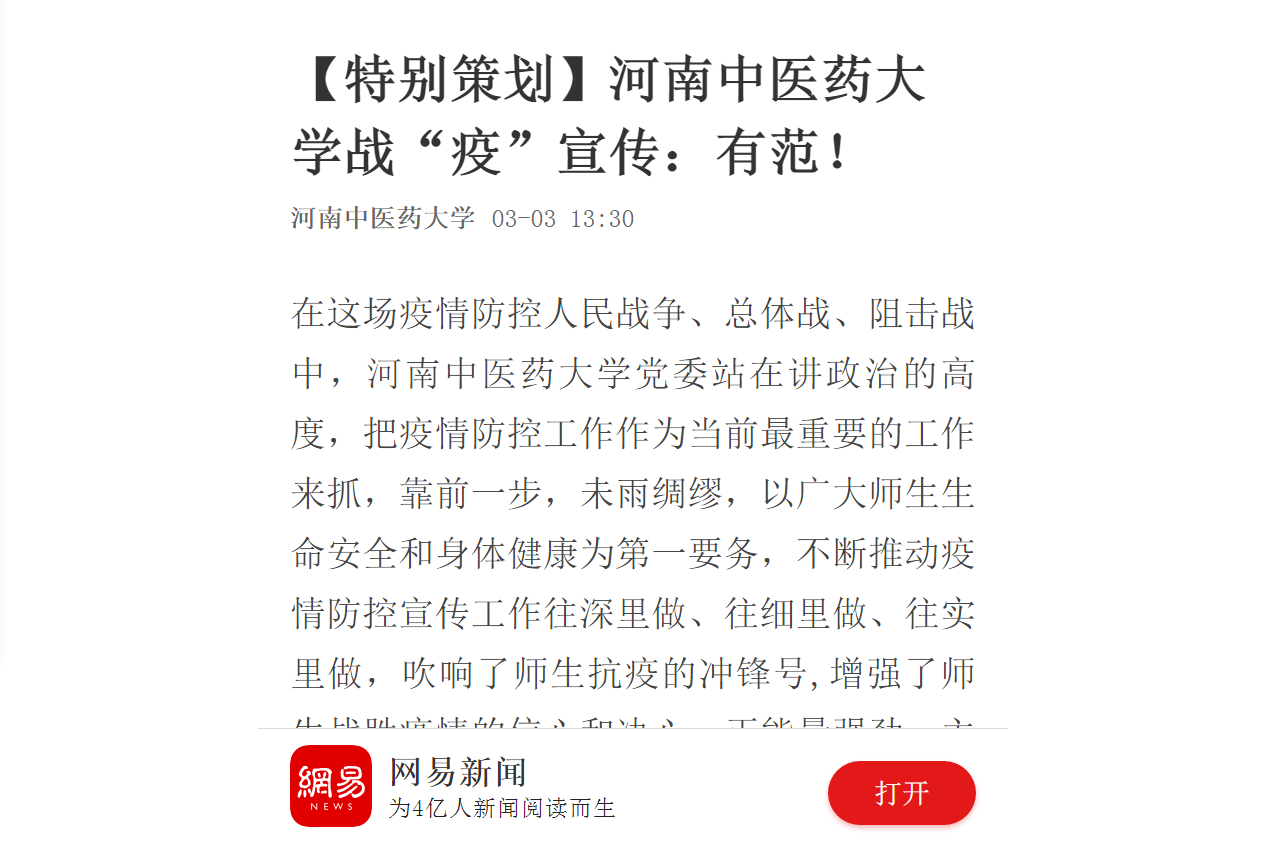
Task: Open the 河南中医药大学 author link
Action: pos(382,218)
